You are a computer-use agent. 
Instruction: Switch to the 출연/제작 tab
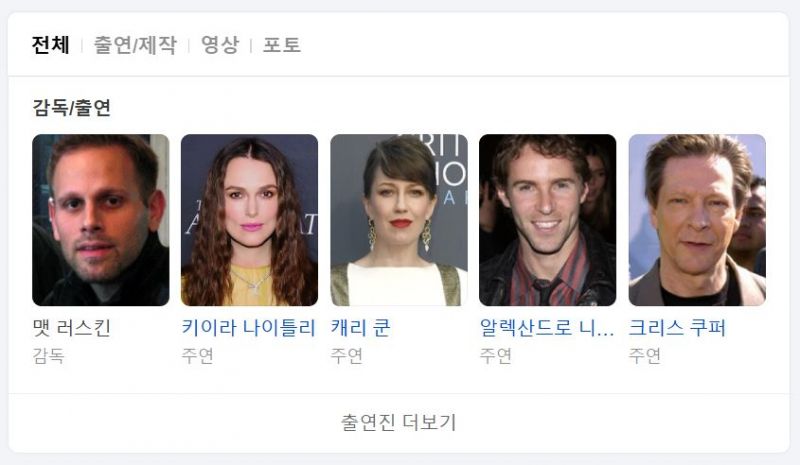135,45
